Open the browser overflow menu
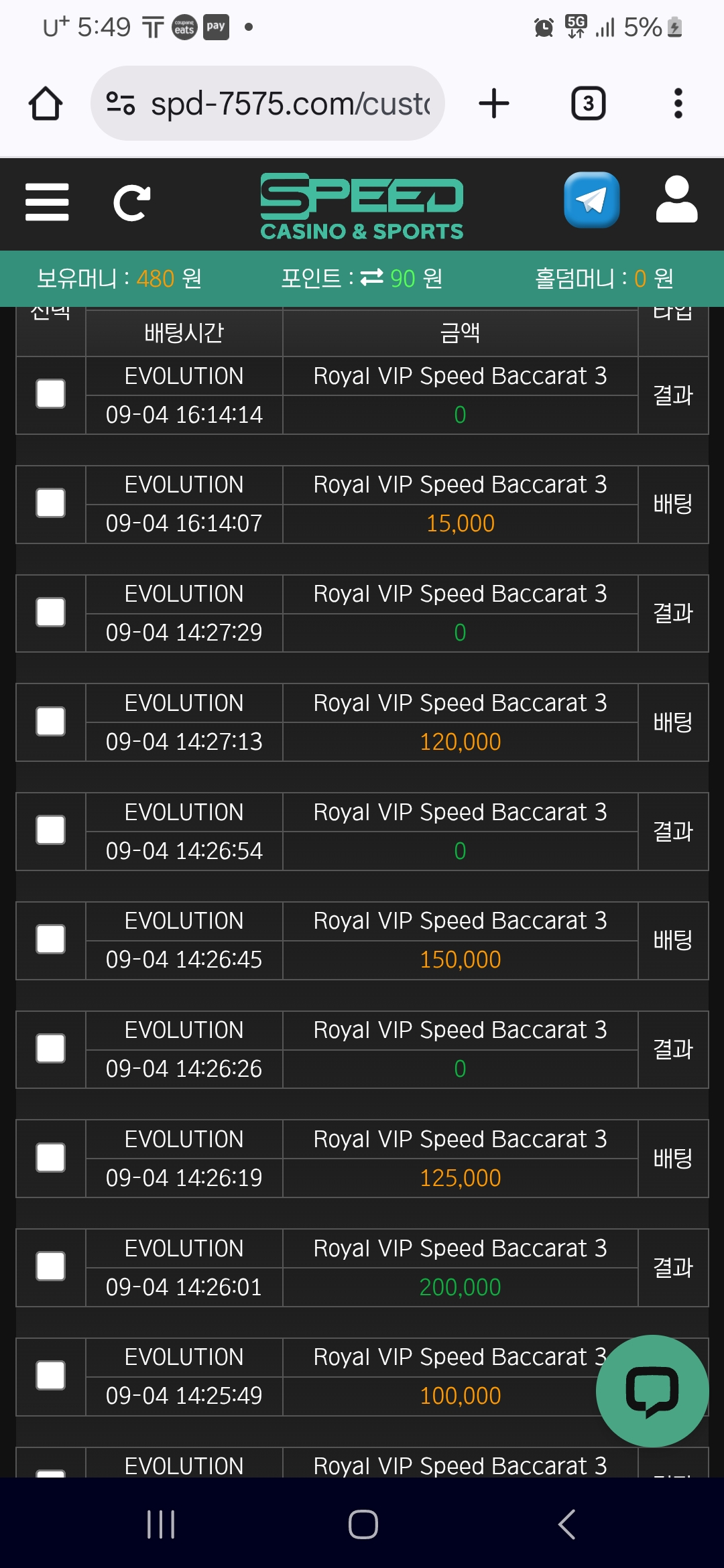Screen dimensions: 724x1568 point(678,104)
